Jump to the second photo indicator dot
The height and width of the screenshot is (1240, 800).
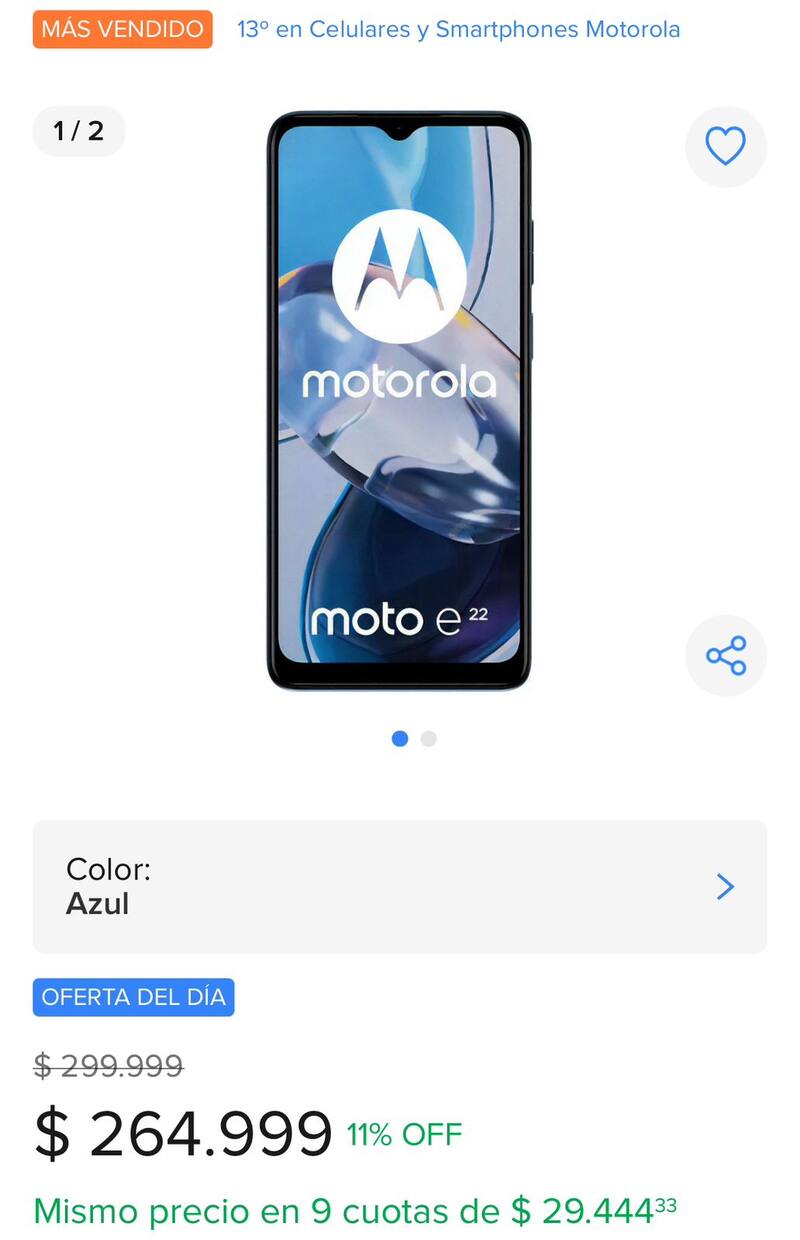[429, 739]
